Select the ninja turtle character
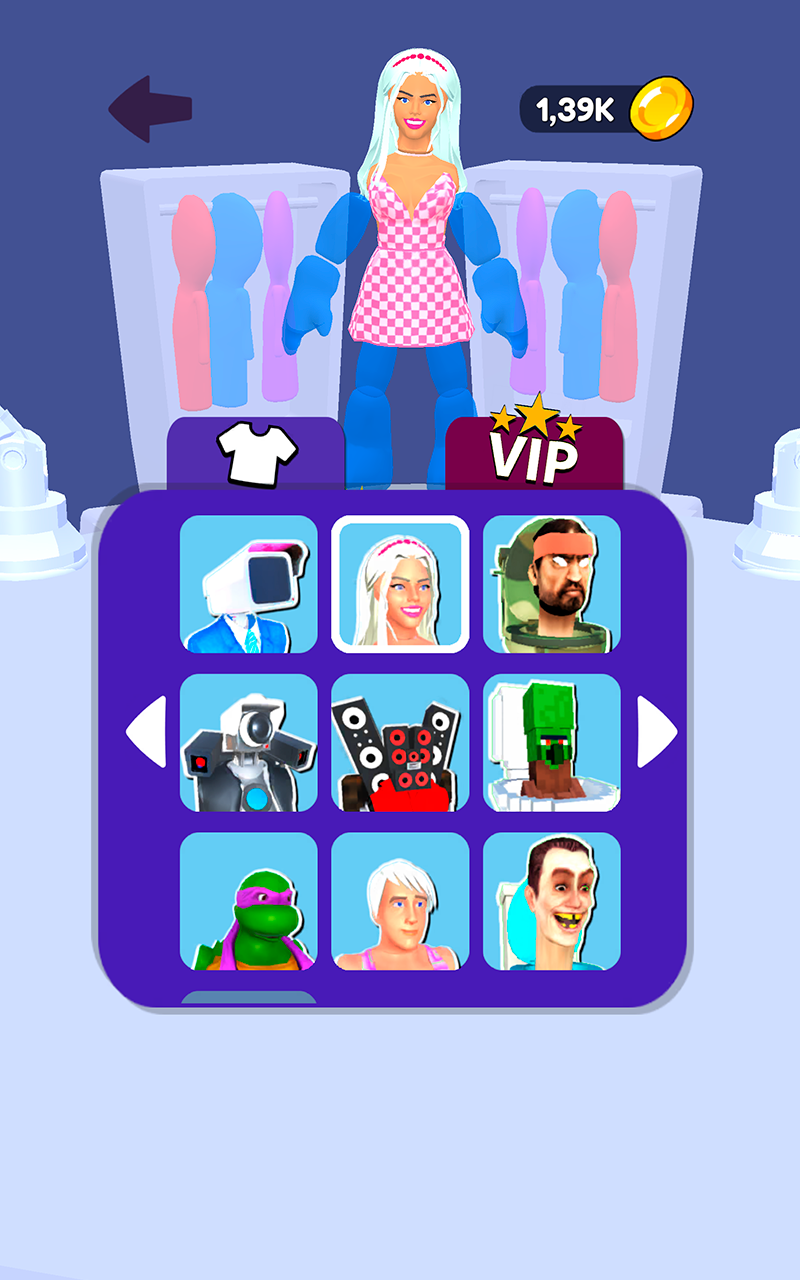The image size is (800, 1280). click(x=249, y=903)
